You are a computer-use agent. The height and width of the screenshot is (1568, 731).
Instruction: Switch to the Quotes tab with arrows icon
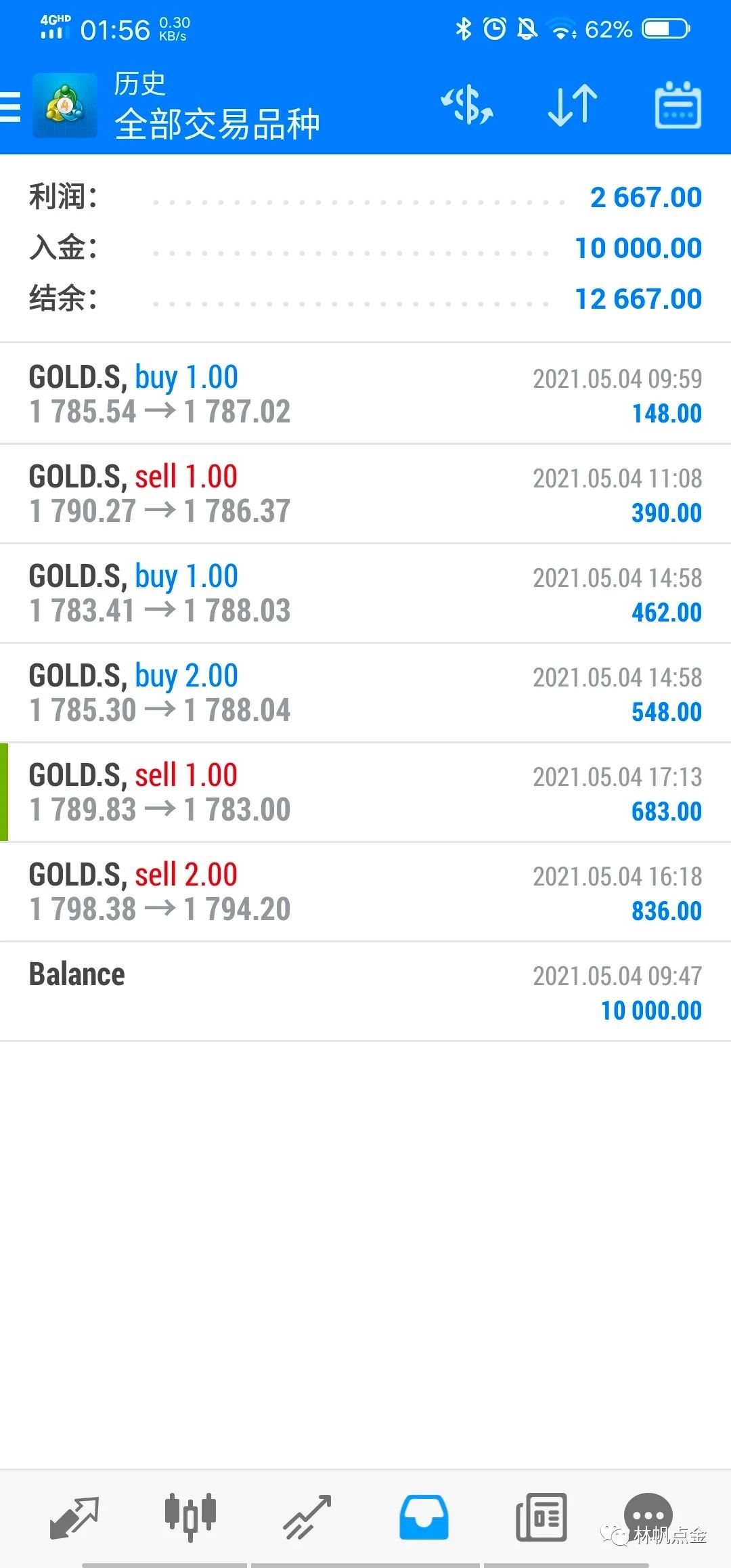pyautogui.click(x=74, y=1518)
